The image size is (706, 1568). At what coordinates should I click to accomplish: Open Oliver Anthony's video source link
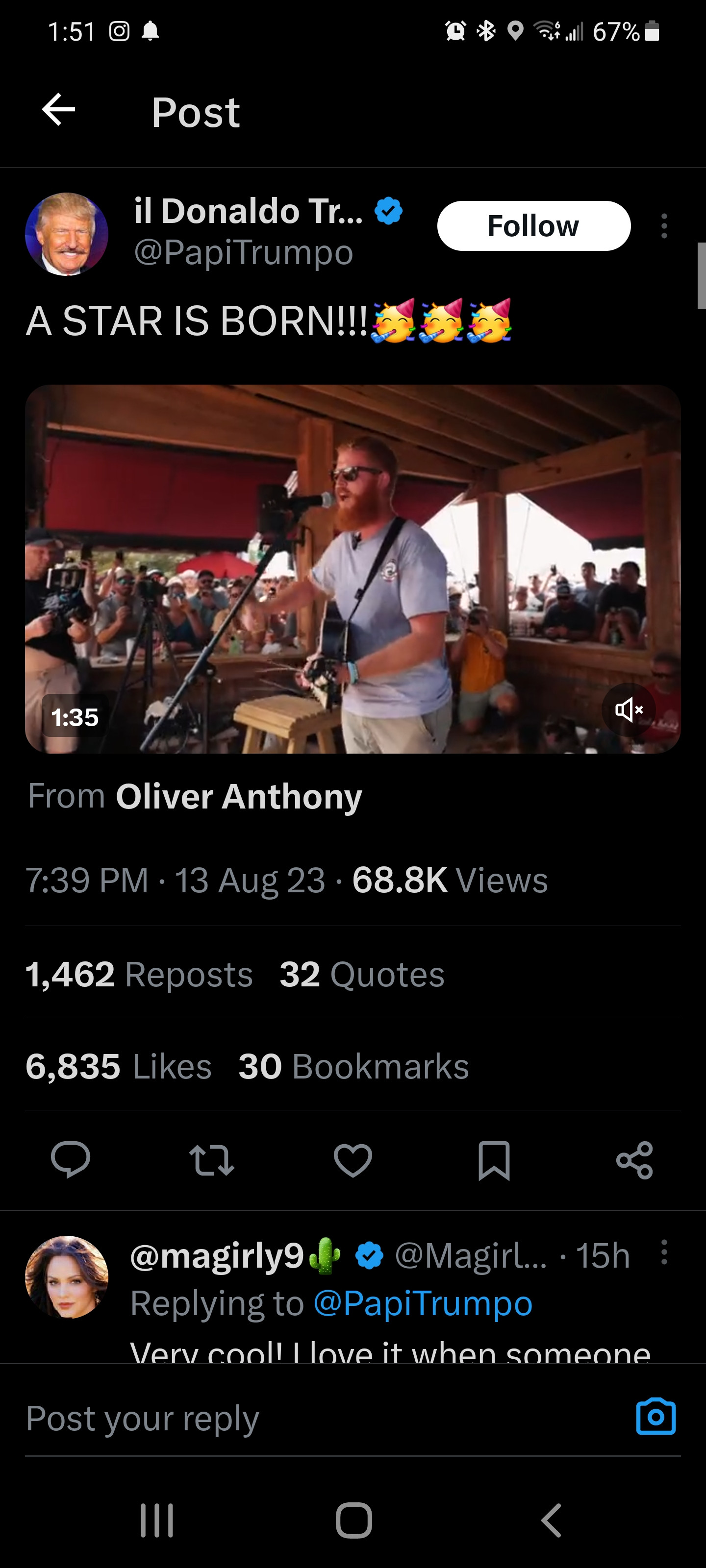(x=239, y=797)
